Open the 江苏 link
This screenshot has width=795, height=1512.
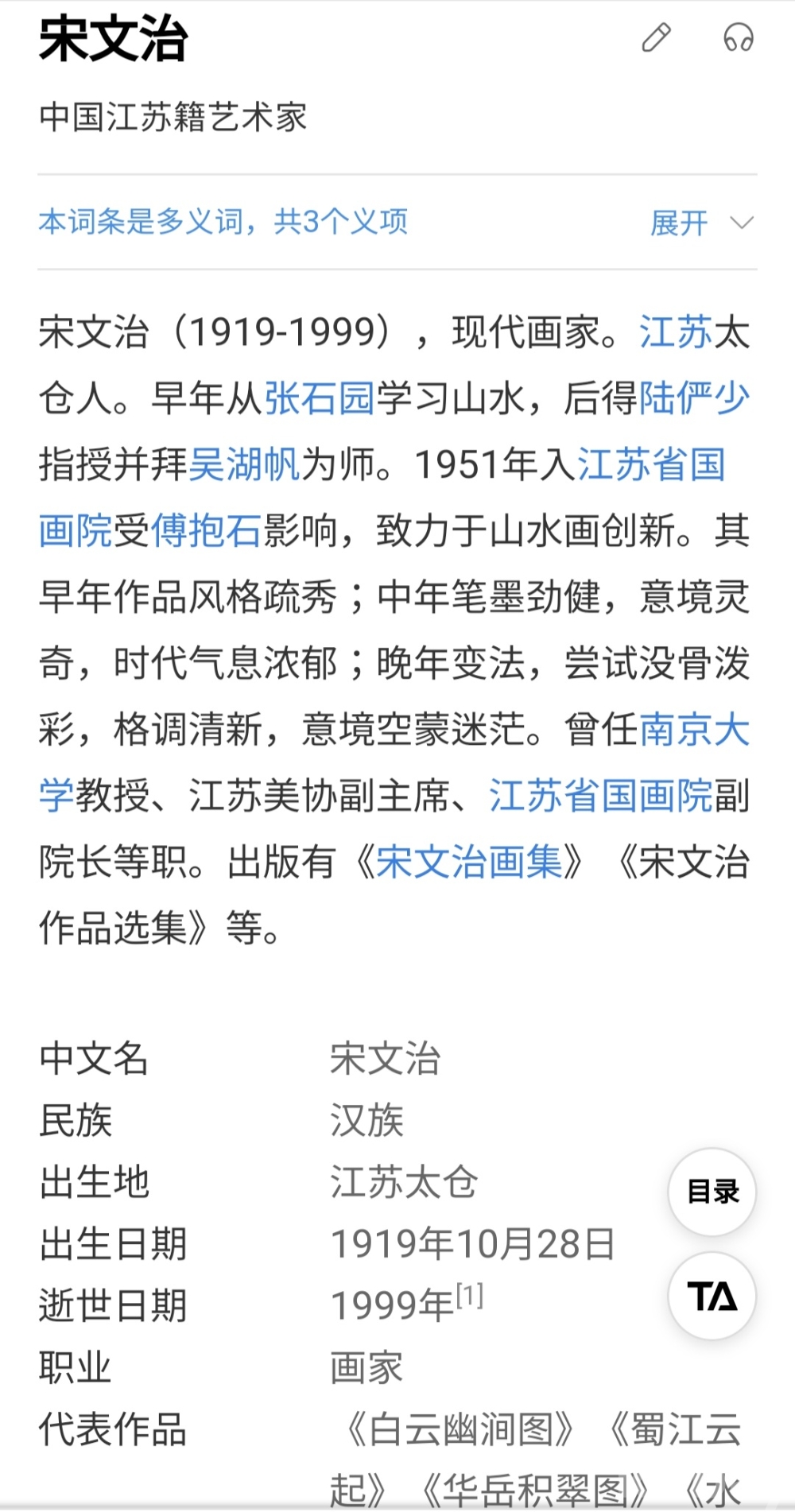(x=676, y=331)
